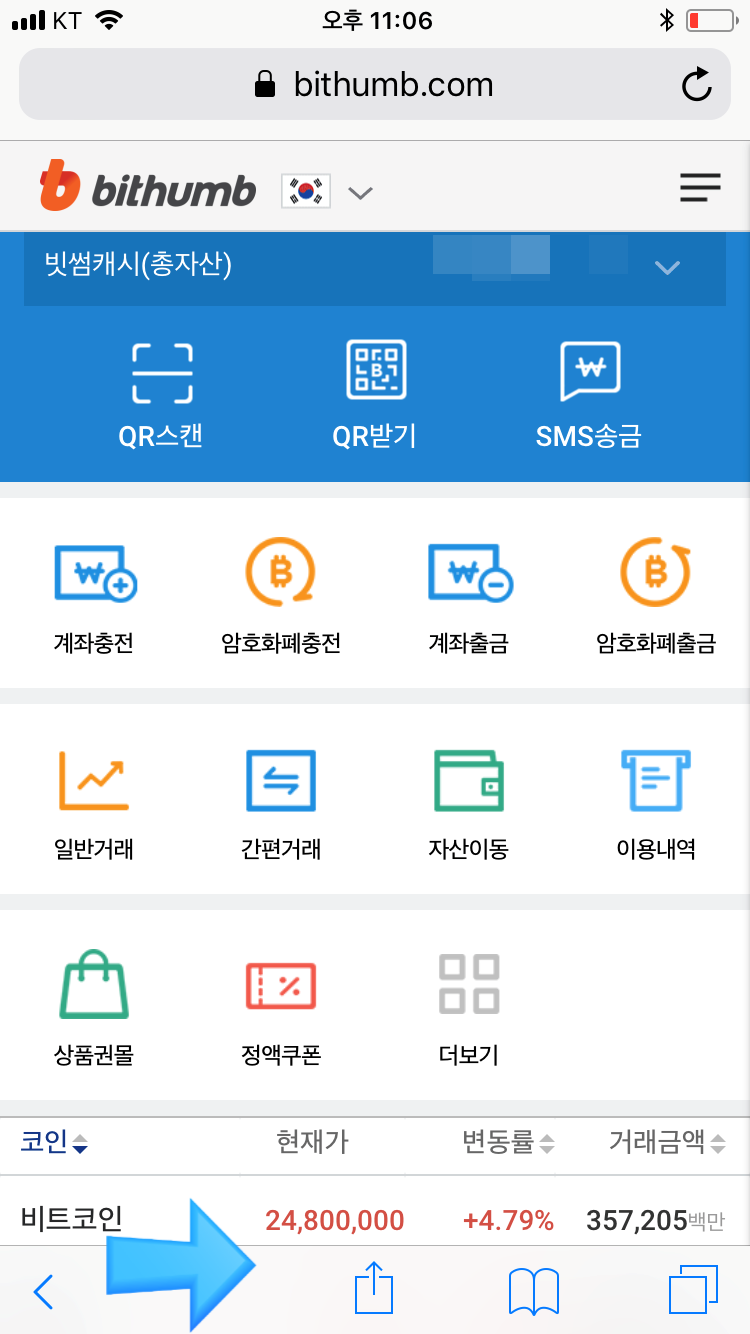Tap the bithumb logo in the header
750x1334 pixels.
(x=147, y=188)
